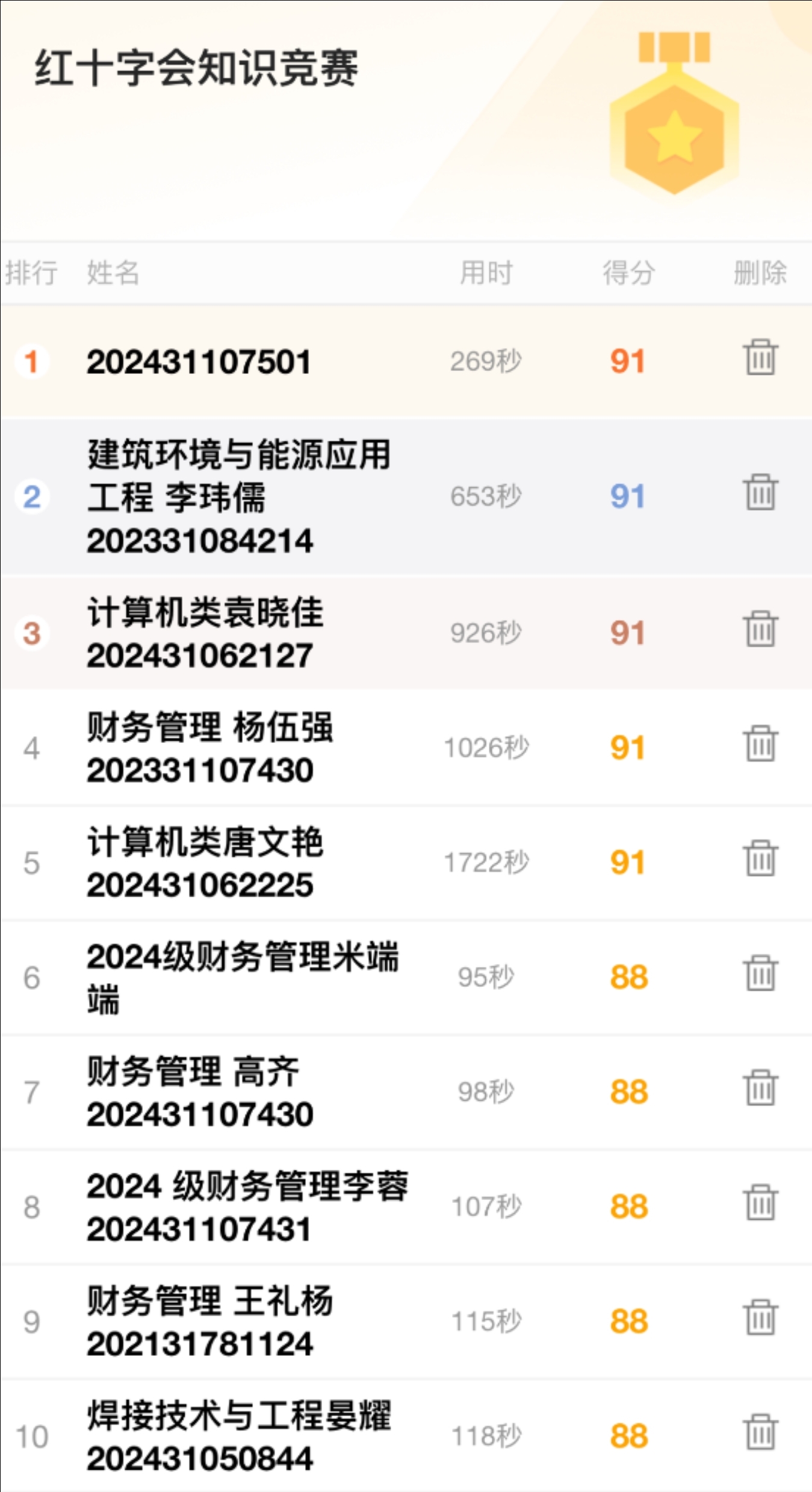Remove 米端端's entry from the ranking
Screen dimensions: 812x1492
tap(760, 973)
